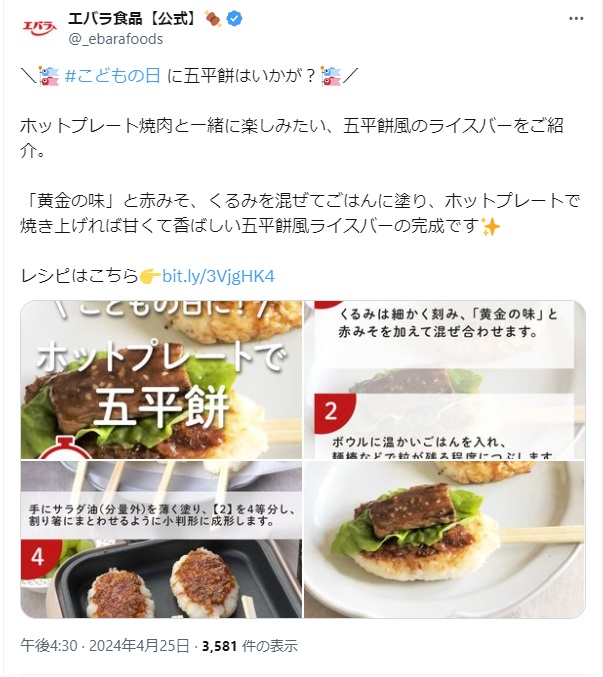The width and height of the screenshot is (603, 677).
Task: Open the step 4 hot plate image
Action: [x=161, y=539]
